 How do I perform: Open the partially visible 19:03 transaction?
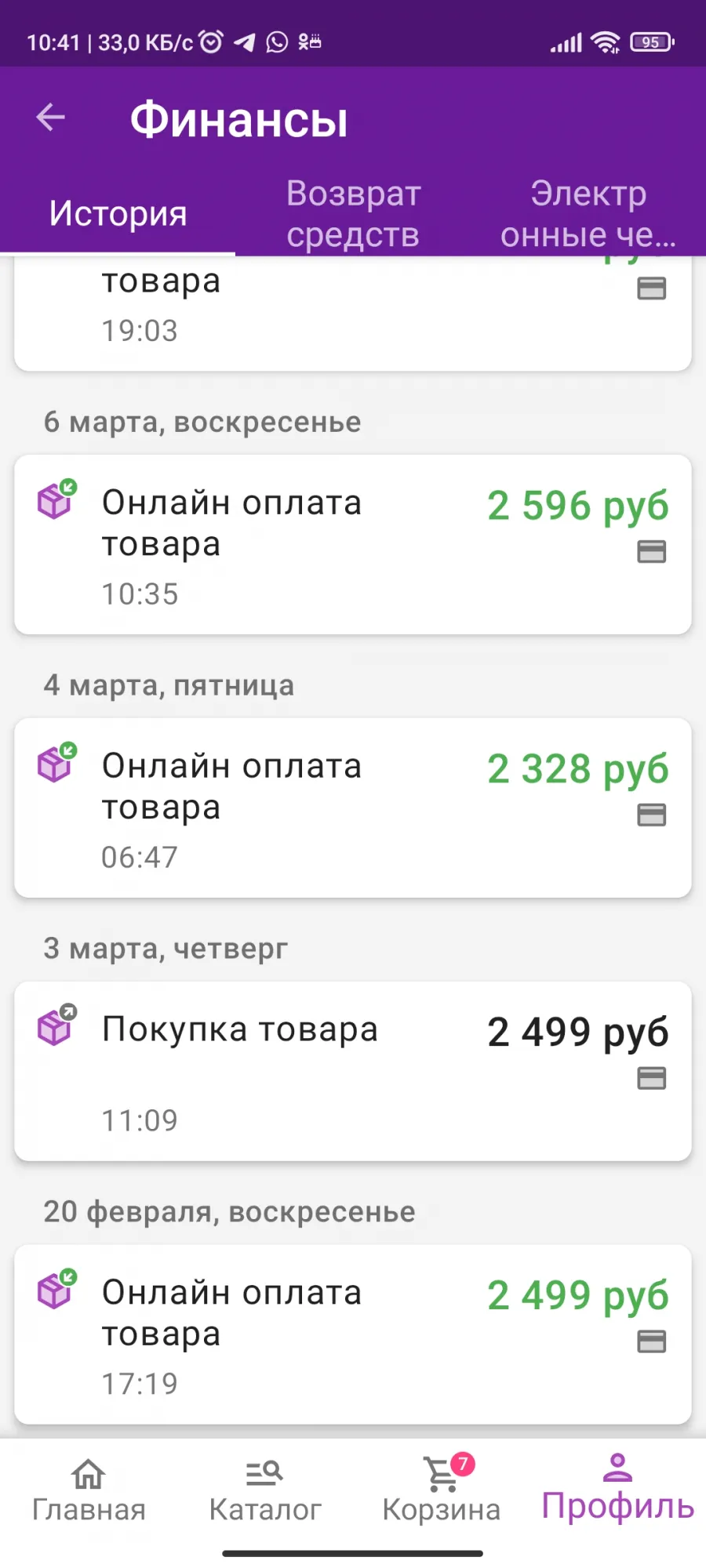(x=353, y=314)
